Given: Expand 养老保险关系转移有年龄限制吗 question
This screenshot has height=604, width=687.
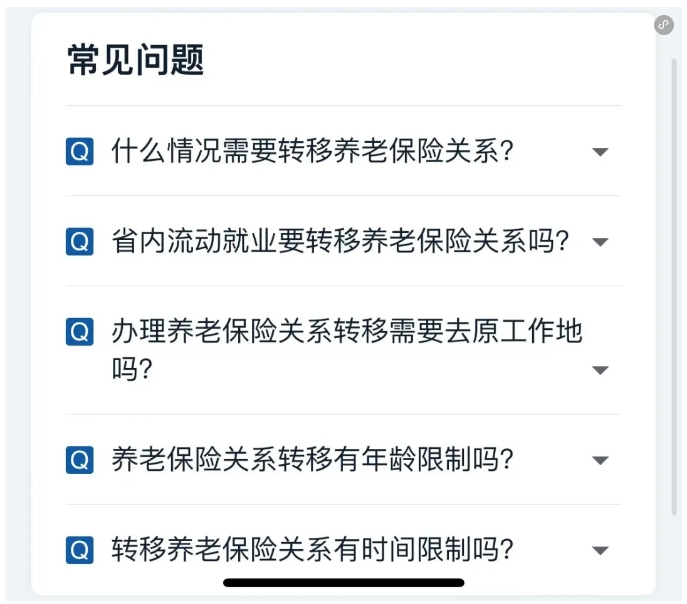Looking at the screenshot, I should pyautogui.click(x=600, y=461).
